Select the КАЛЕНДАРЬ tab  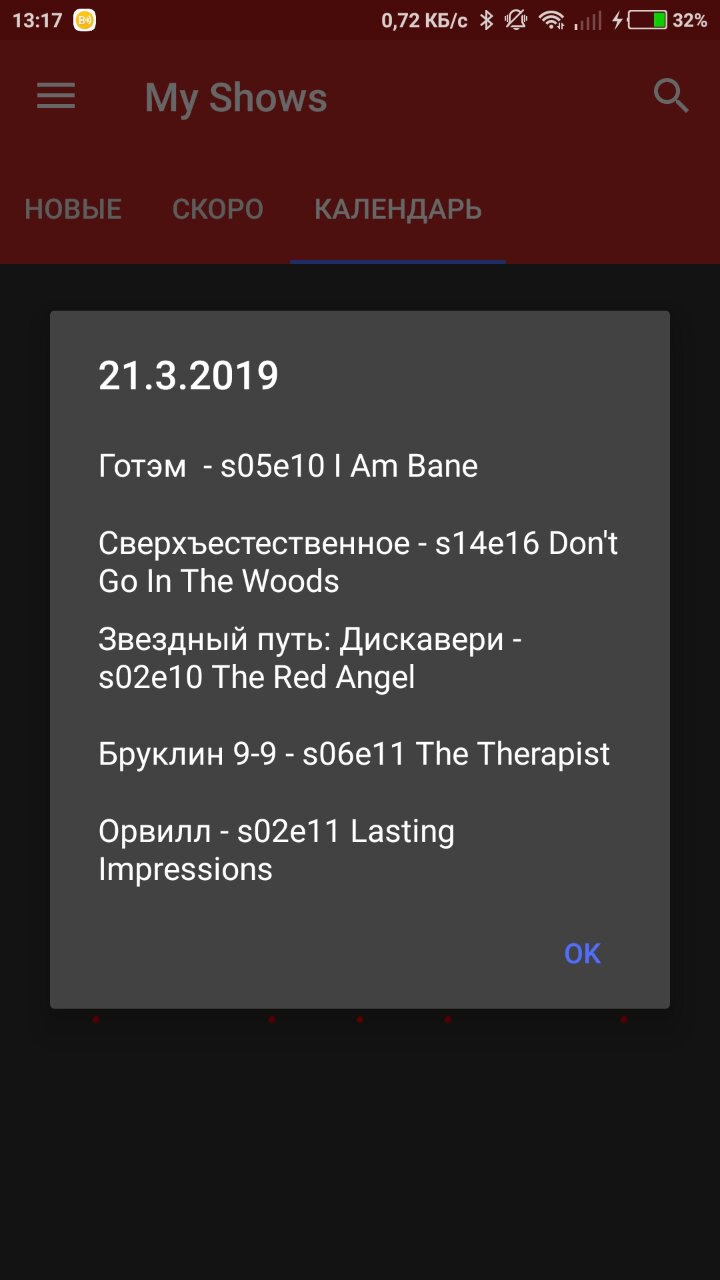pos(398,210)
